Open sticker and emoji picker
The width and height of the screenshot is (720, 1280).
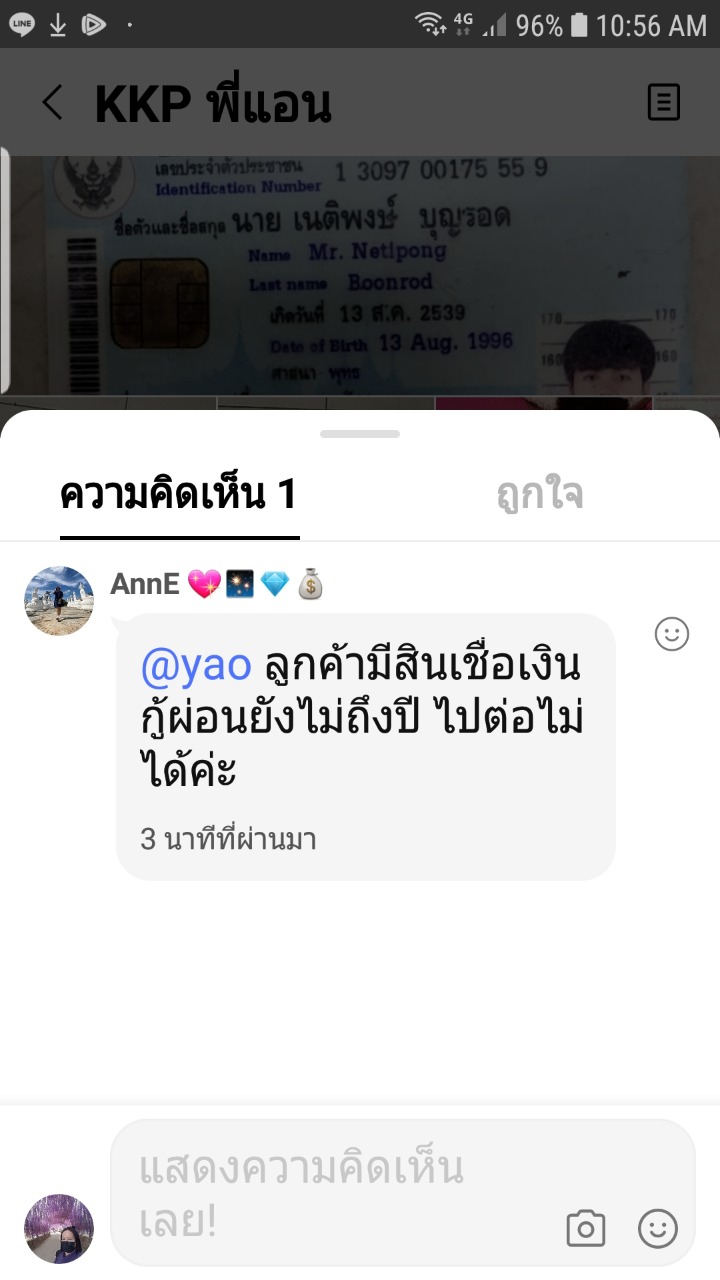[x=658, y=1228]
